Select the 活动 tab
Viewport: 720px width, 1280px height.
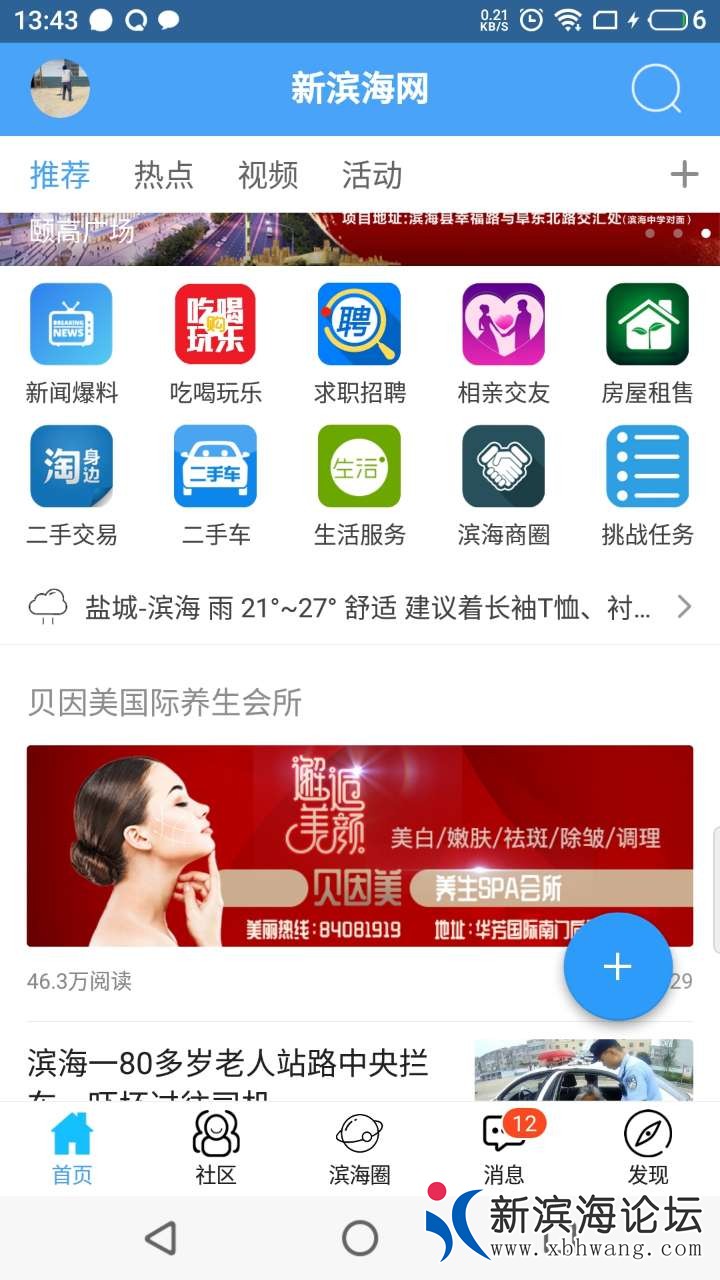(x=372, y=175)
